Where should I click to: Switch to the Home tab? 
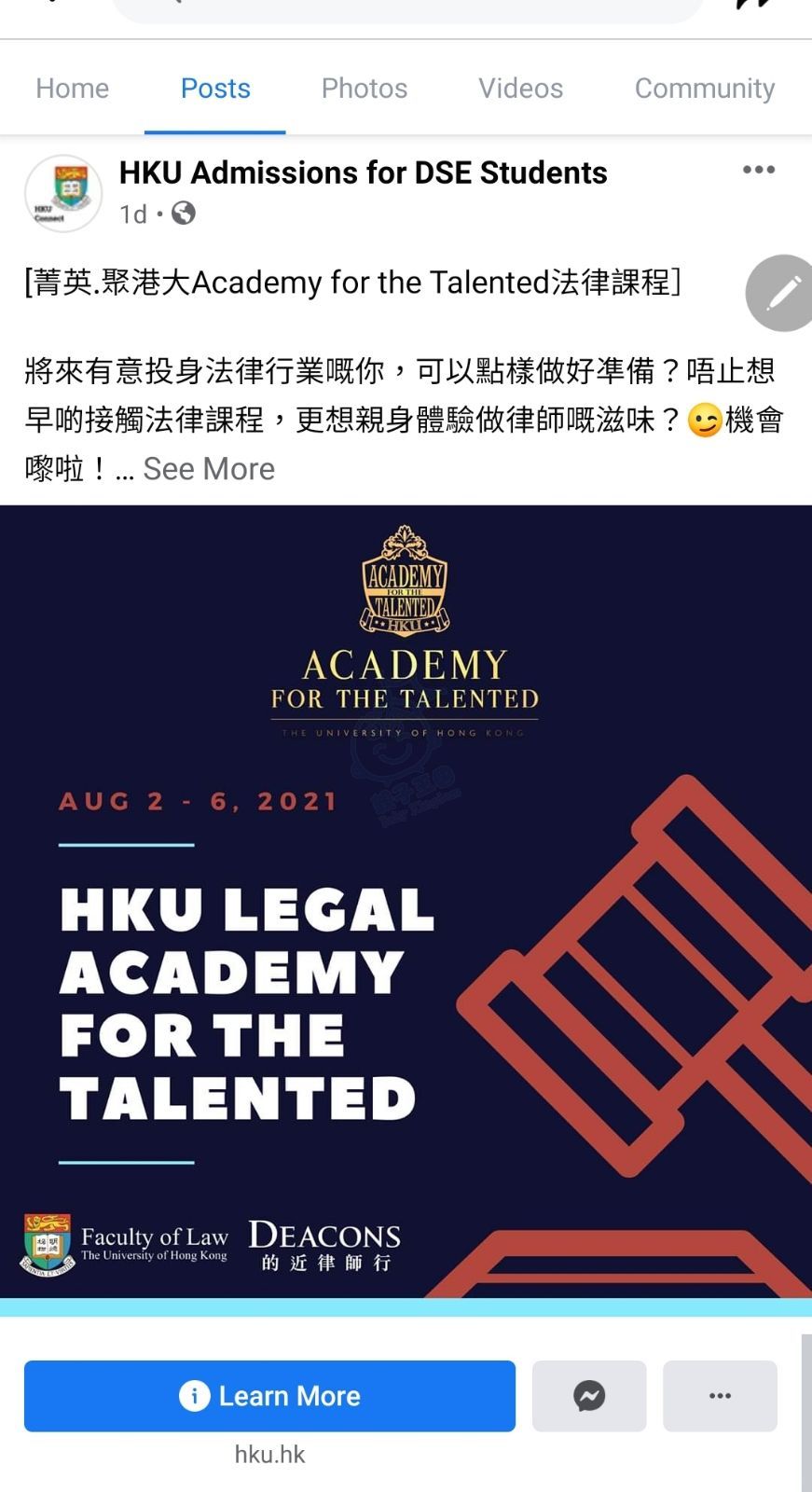72,89
